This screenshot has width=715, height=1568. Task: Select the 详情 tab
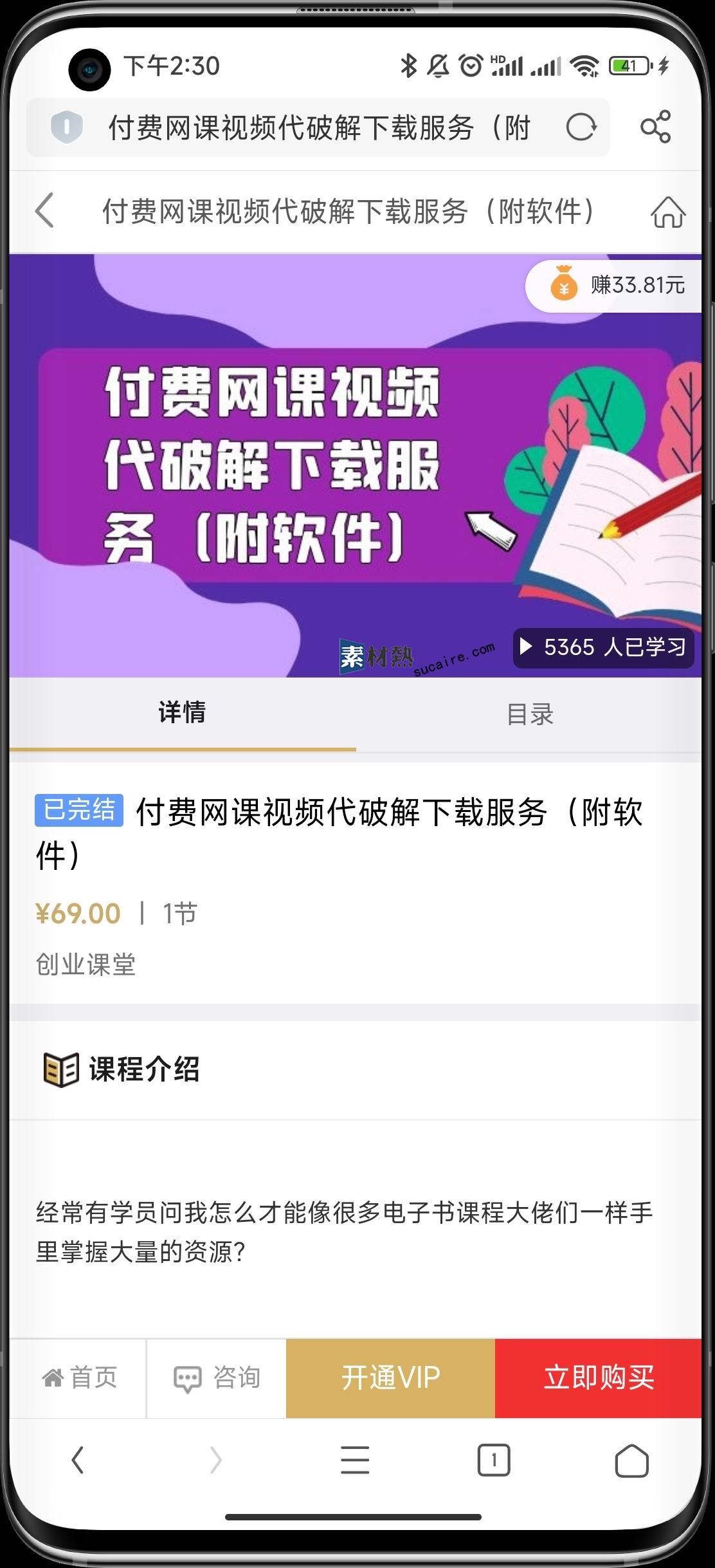tap(182, 713)
